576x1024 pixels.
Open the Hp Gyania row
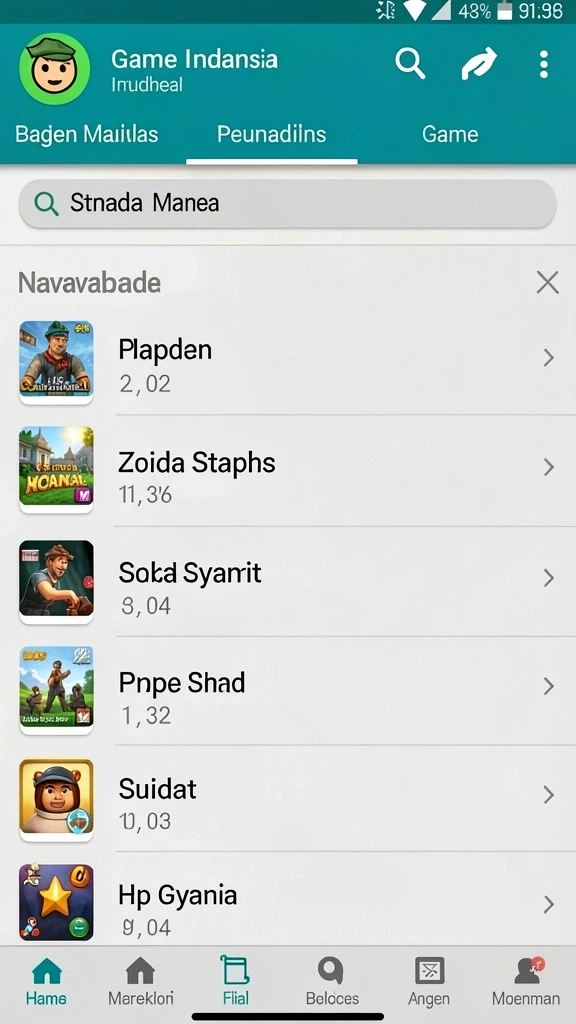288,902
